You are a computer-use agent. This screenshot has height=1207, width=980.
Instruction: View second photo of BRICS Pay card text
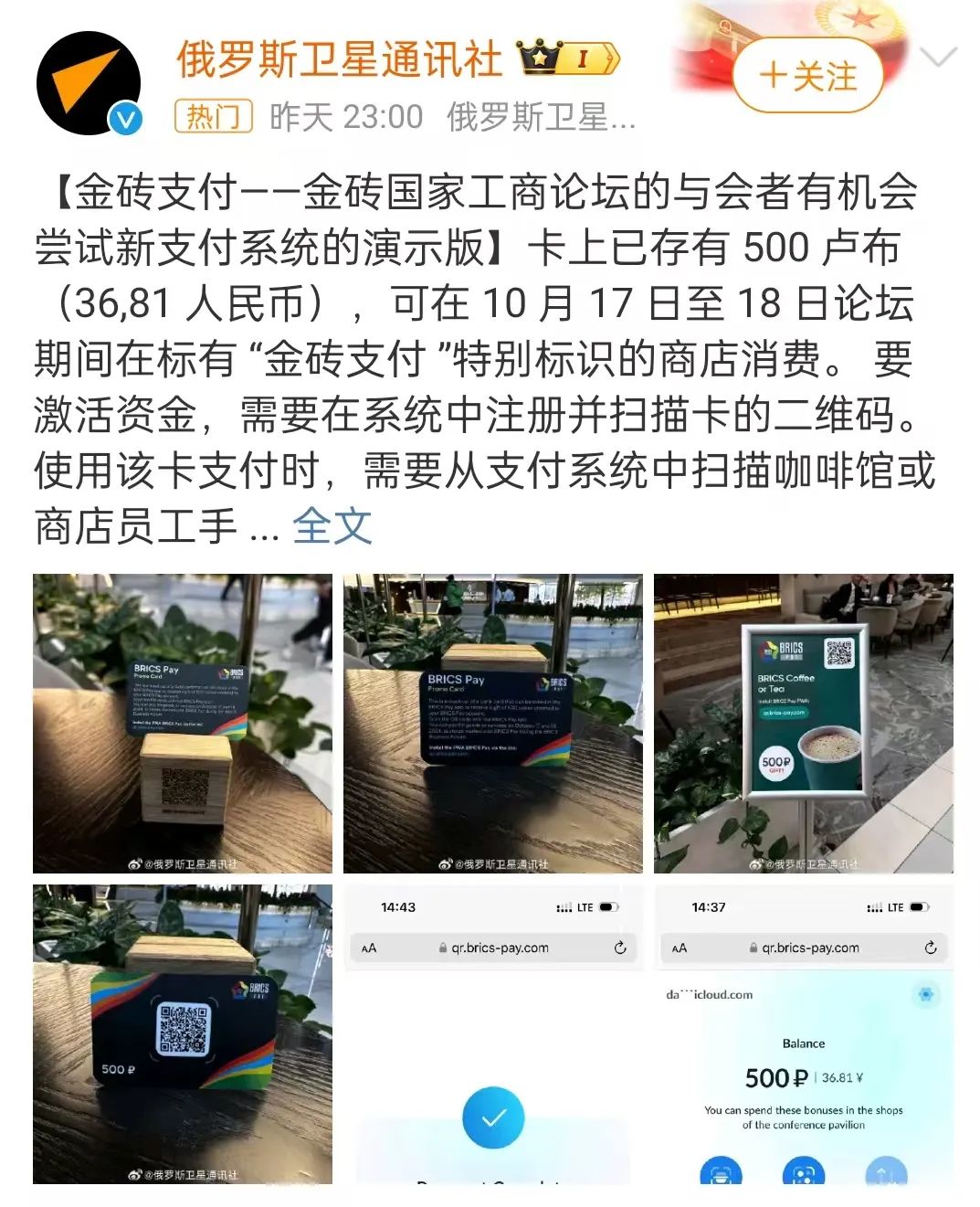tap(493, 724)
